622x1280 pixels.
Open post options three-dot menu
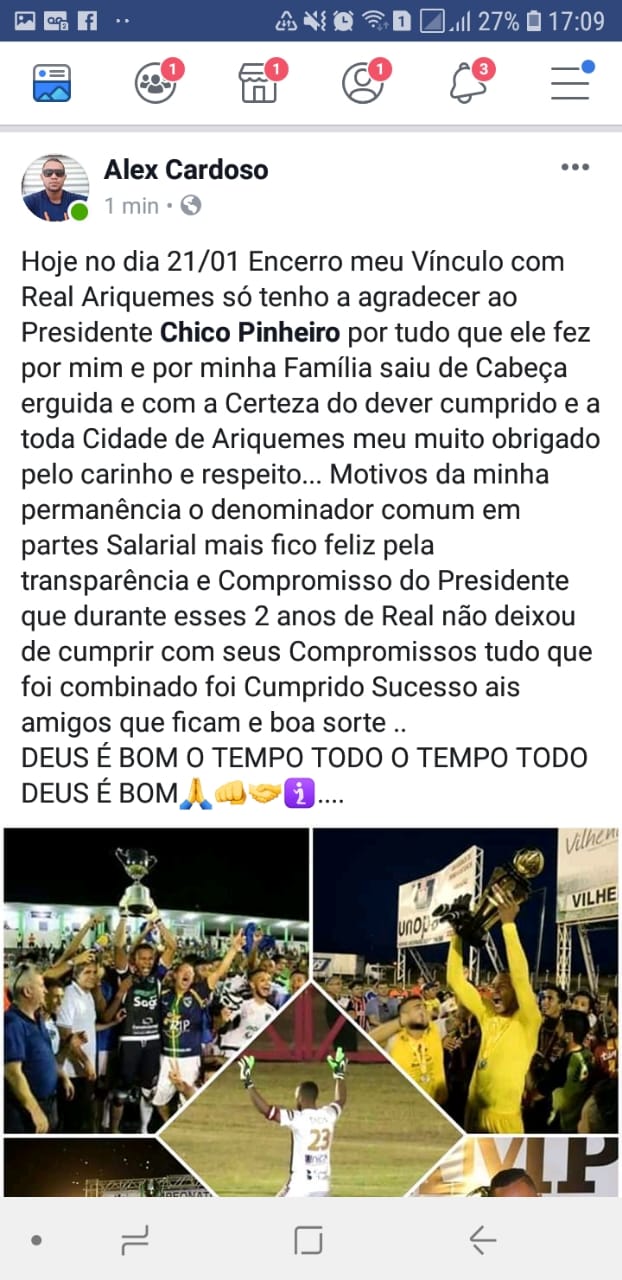coord(575,168)
